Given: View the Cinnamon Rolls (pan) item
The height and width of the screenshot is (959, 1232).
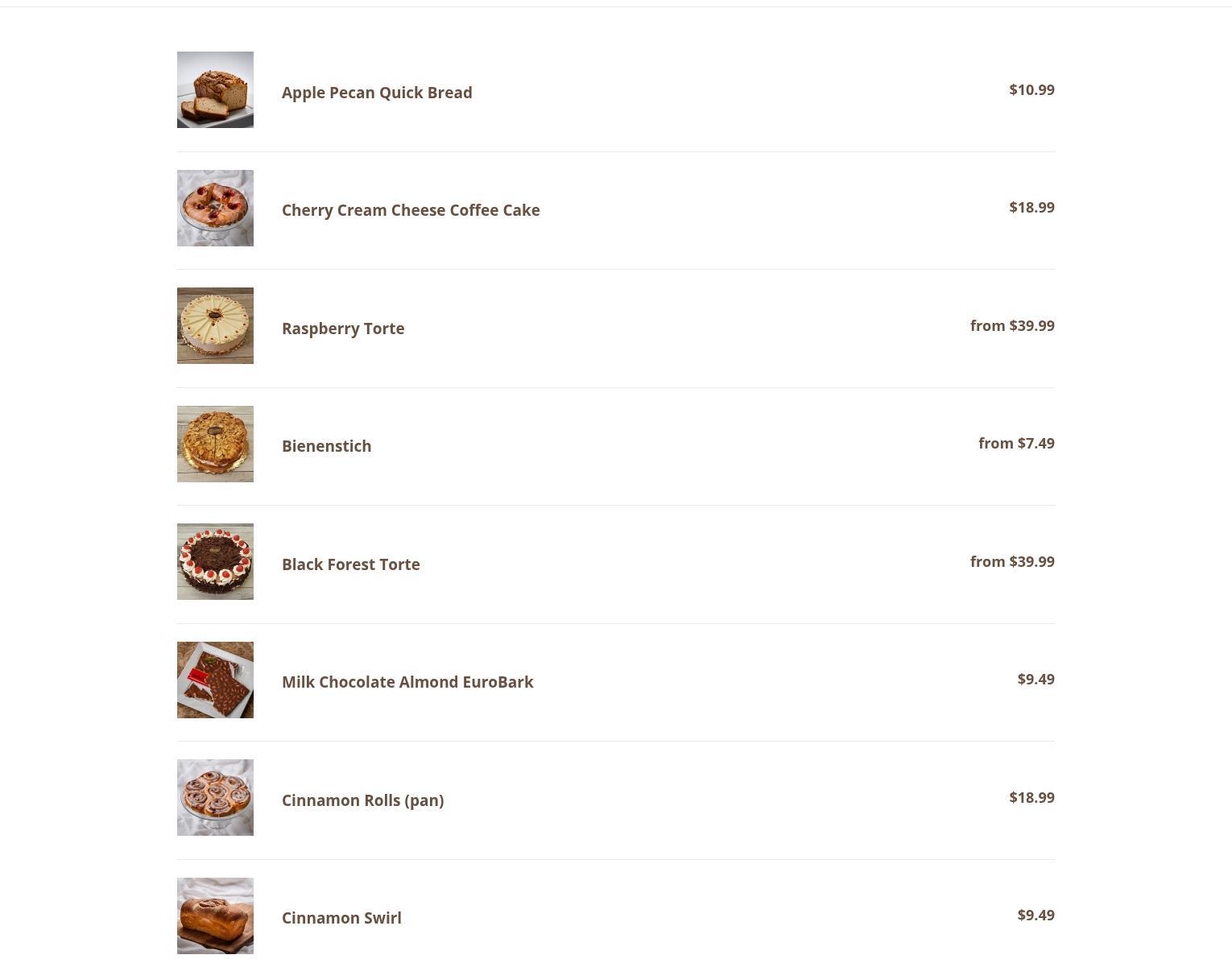Looking at the screenshot, I should coord(362,800).
